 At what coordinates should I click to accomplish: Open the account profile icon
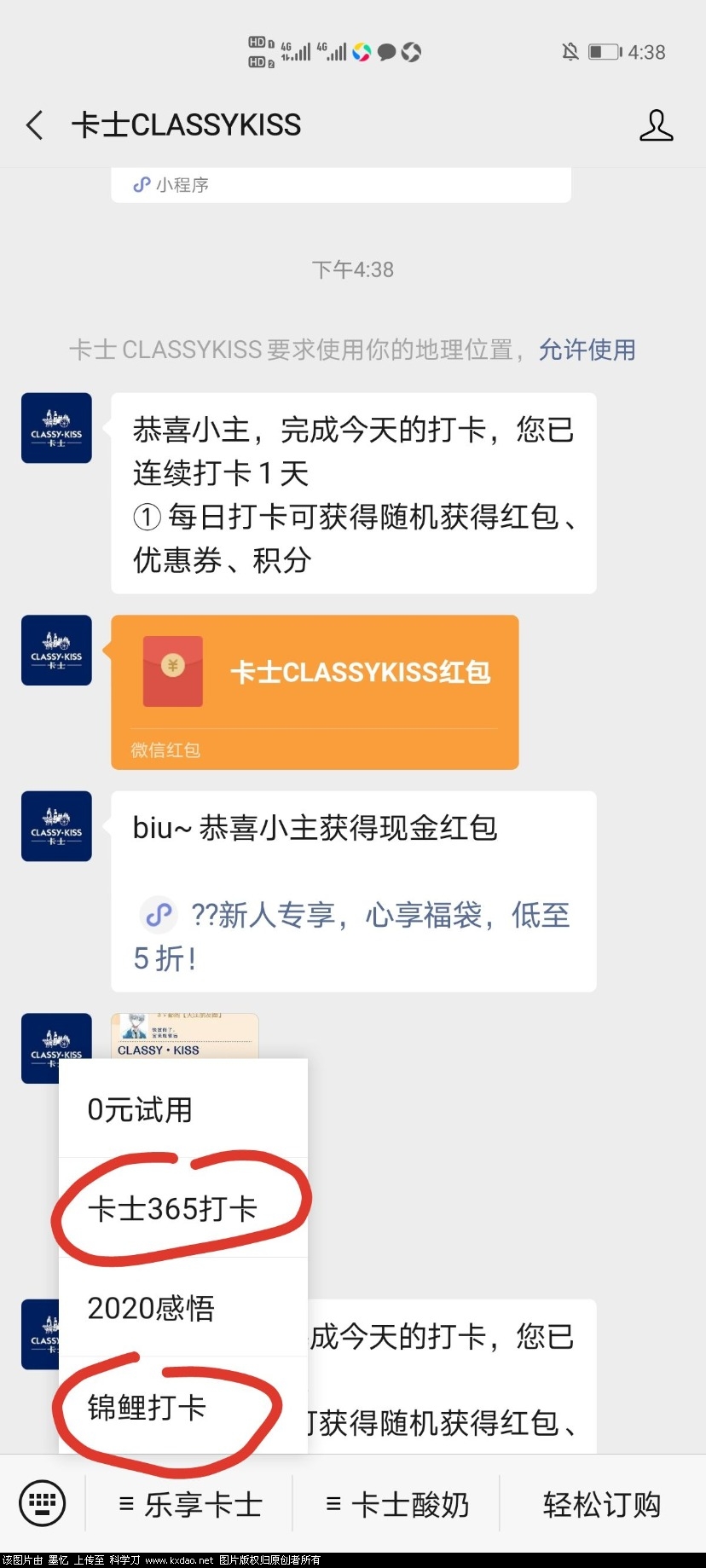click(656, 125)
